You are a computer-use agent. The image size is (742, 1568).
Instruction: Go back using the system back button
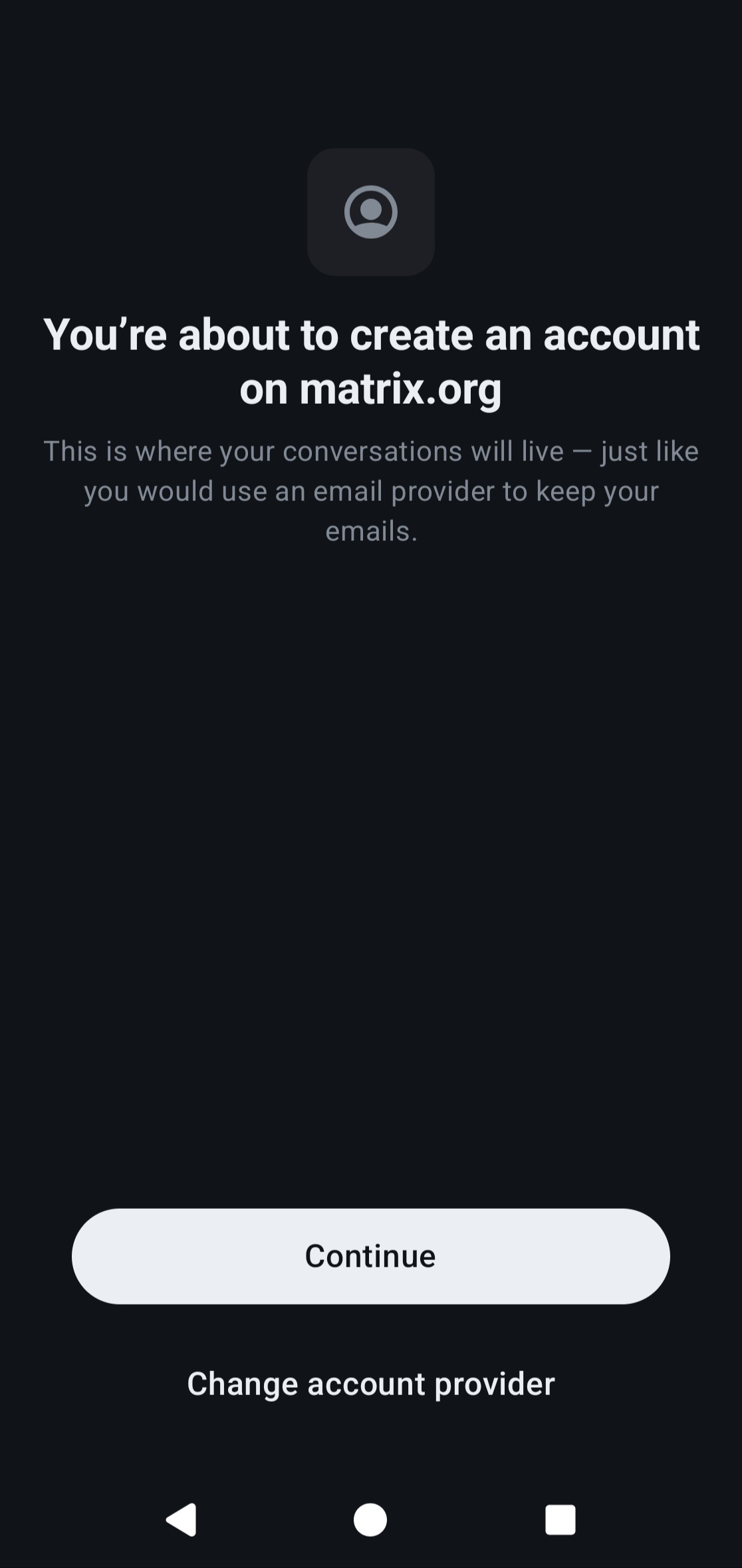click(x=181, y=1519)
